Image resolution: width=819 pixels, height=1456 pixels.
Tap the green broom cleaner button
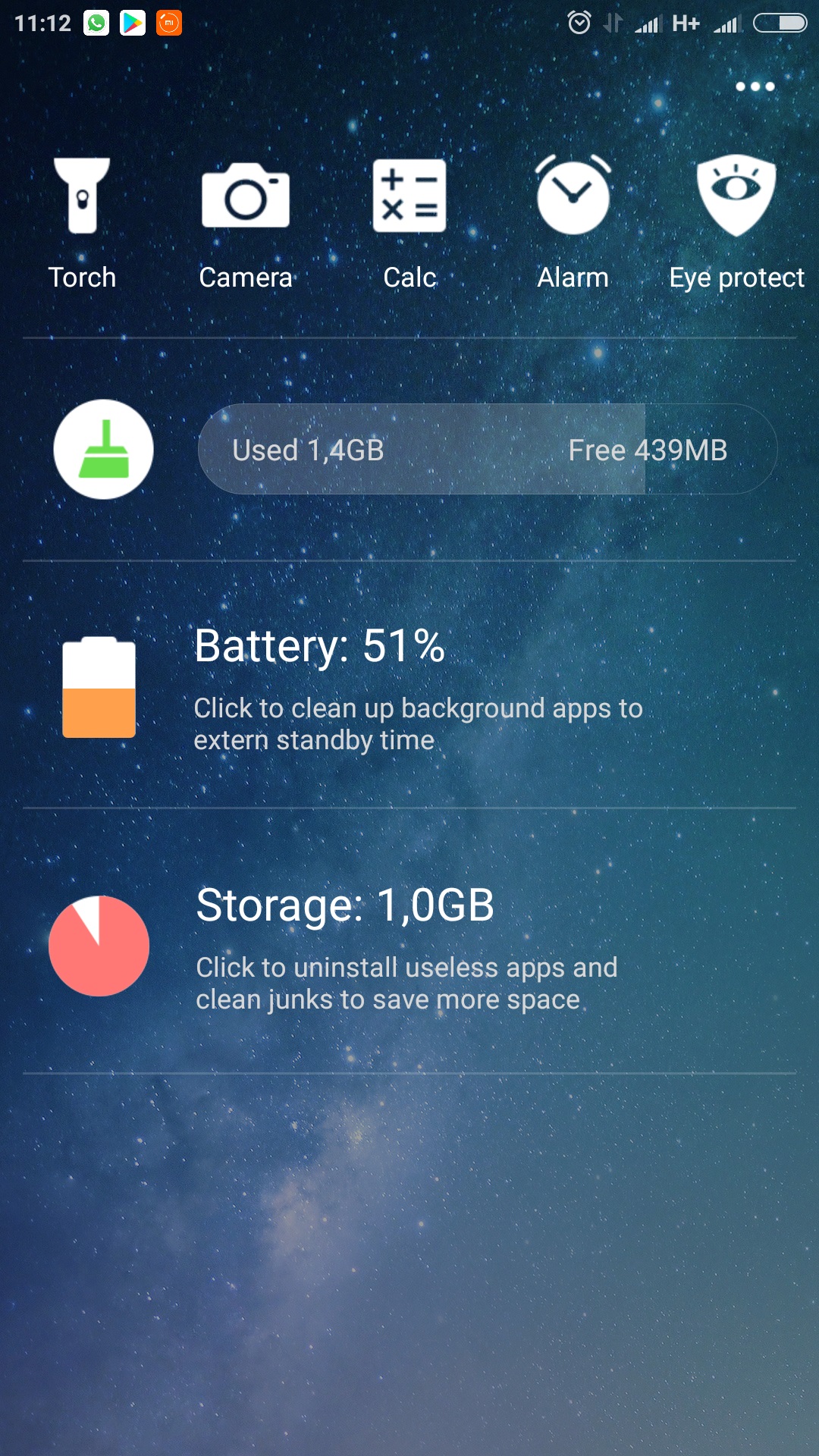pyautogui.click(x=104, y=449)
